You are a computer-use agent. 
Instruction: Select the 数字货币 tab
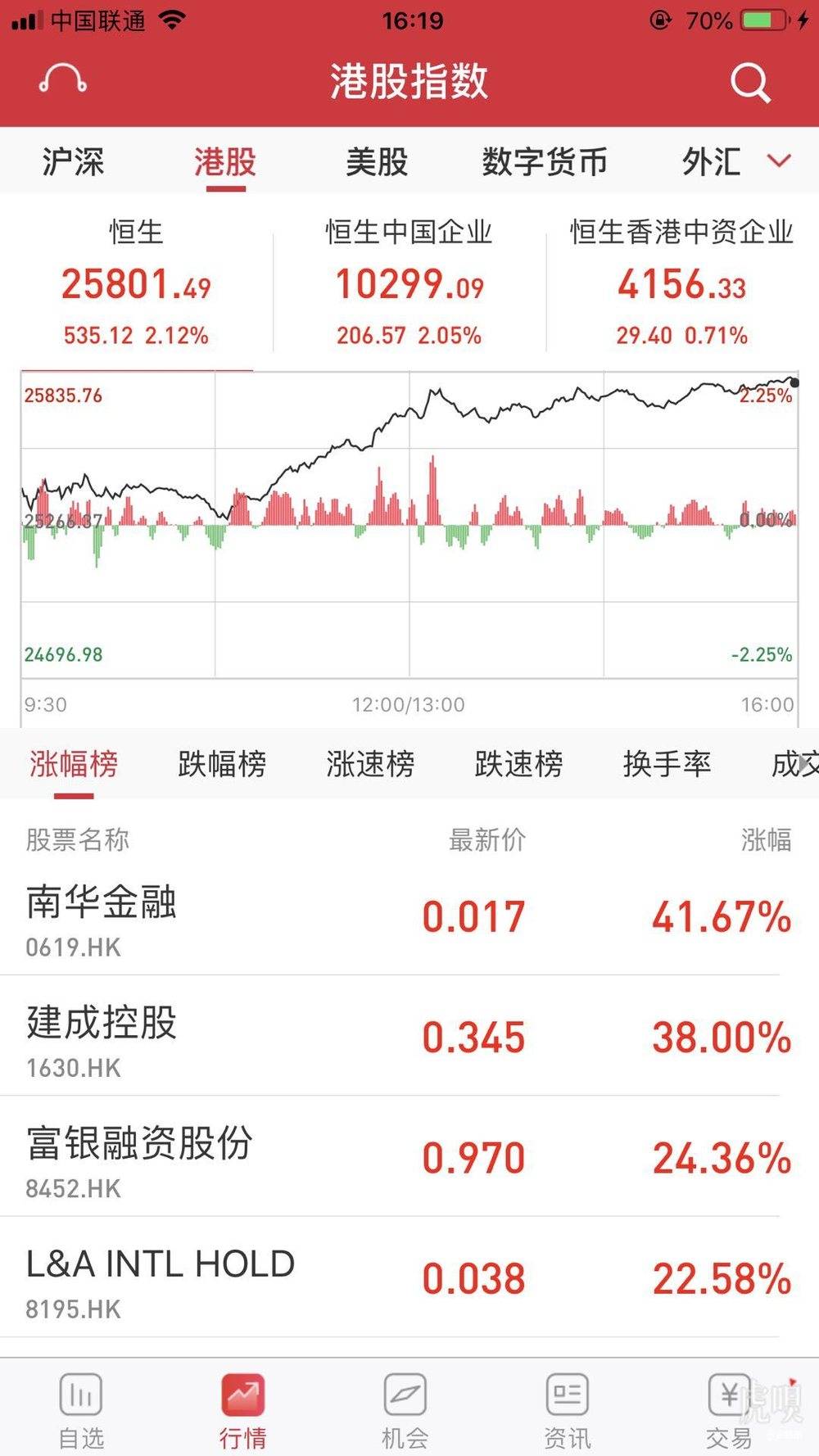(x=545, y=161)
